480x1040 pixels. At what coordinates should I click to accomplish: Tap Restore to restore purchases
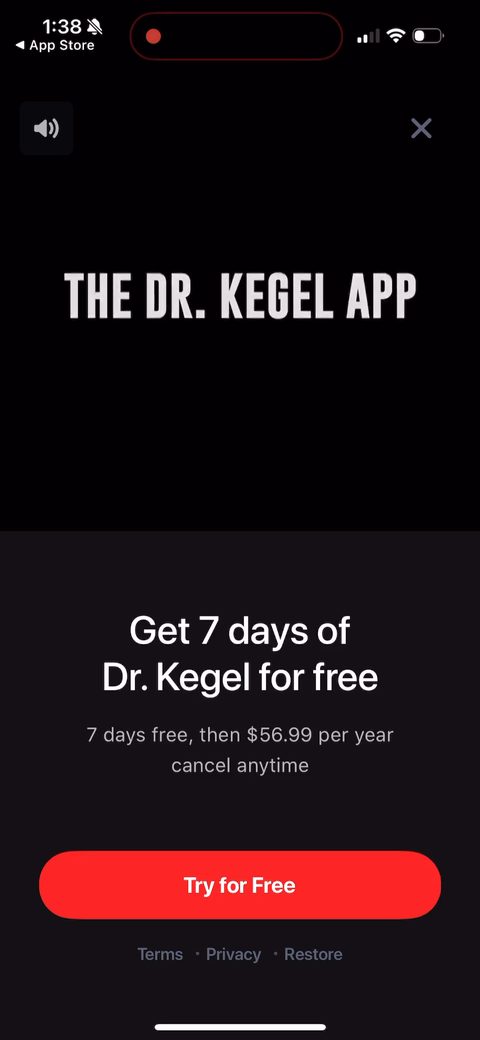[x=313, y=954]
